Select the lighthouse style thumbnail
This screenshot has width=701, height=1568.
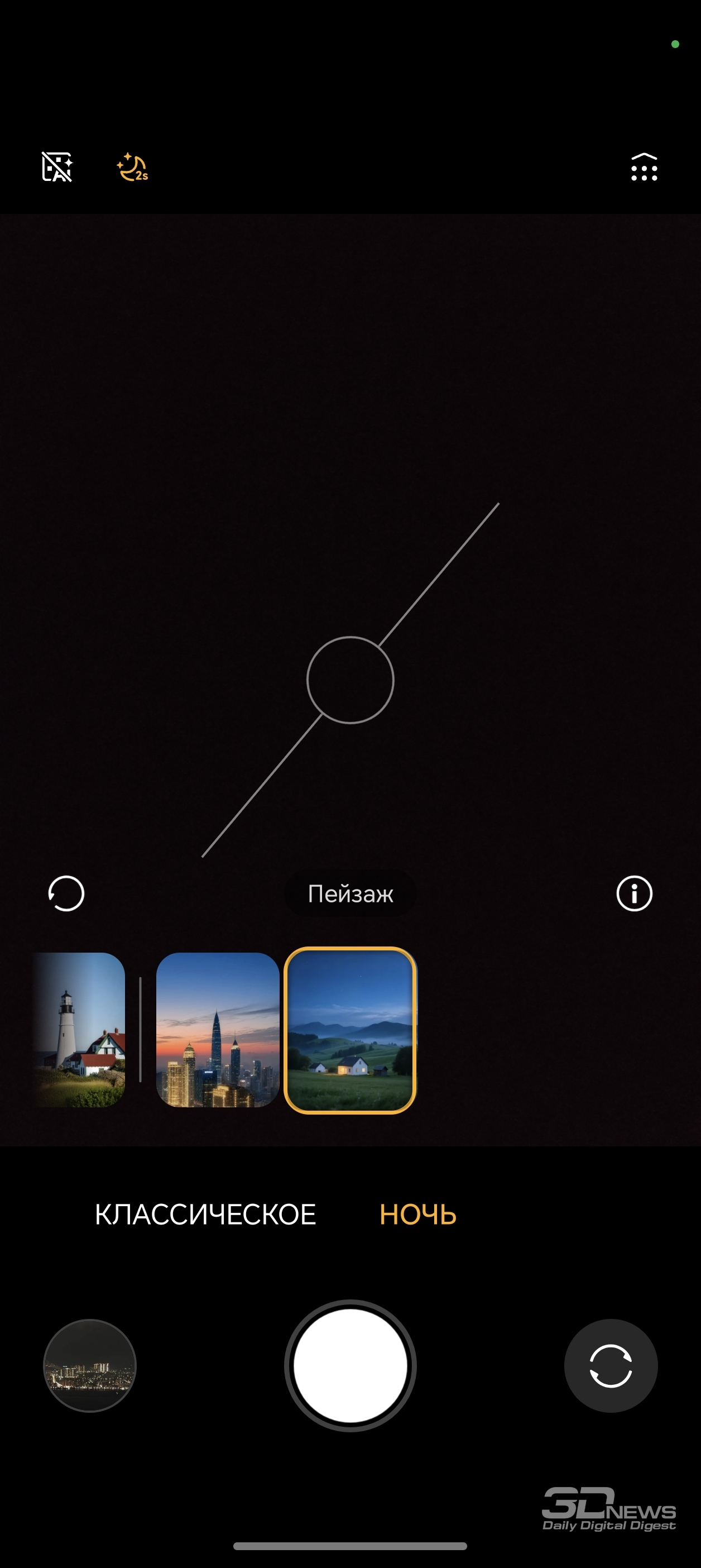click(x=81, y=1030)
